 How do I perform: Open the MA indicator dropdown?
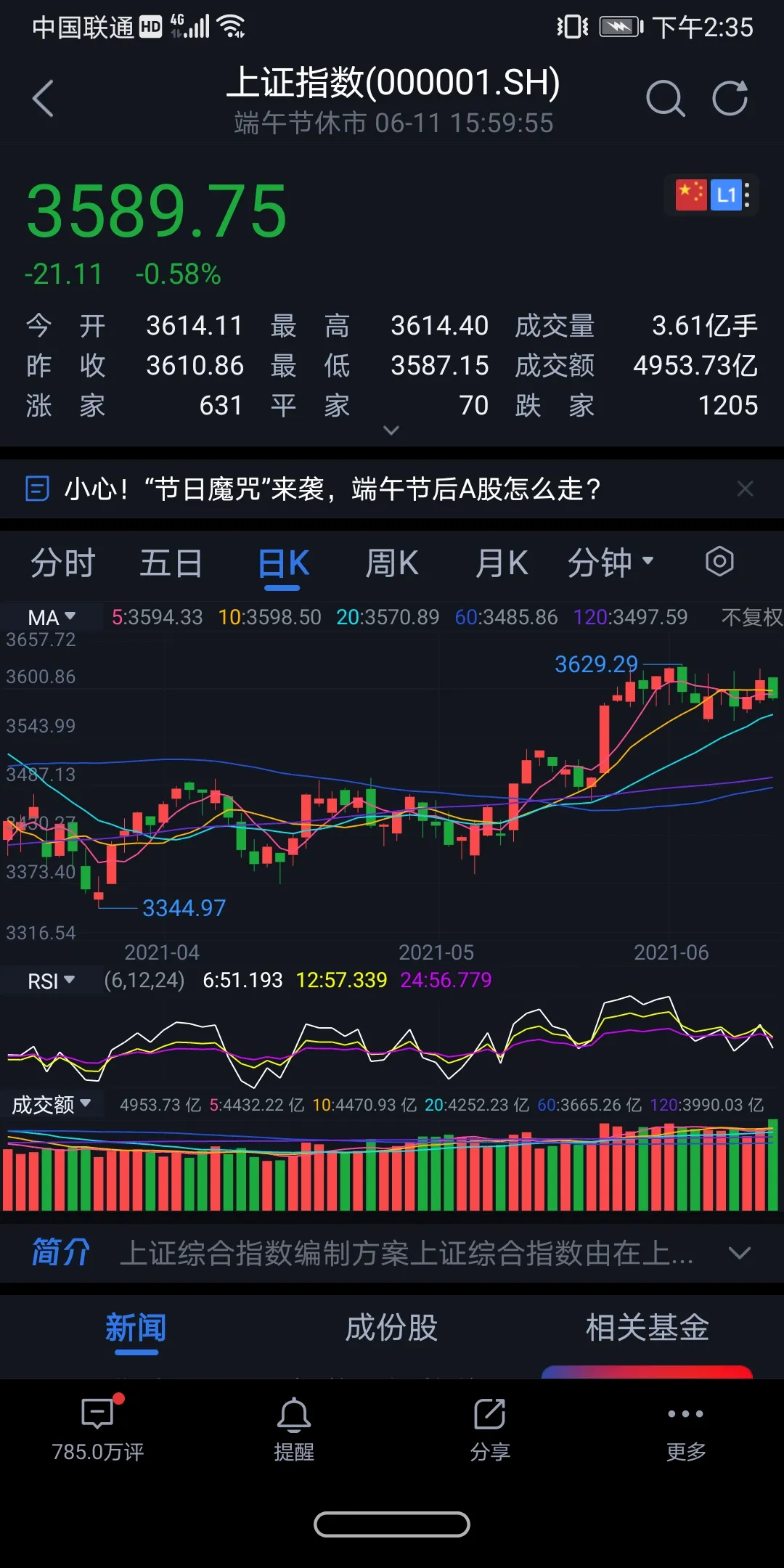(x=51, y=618)
